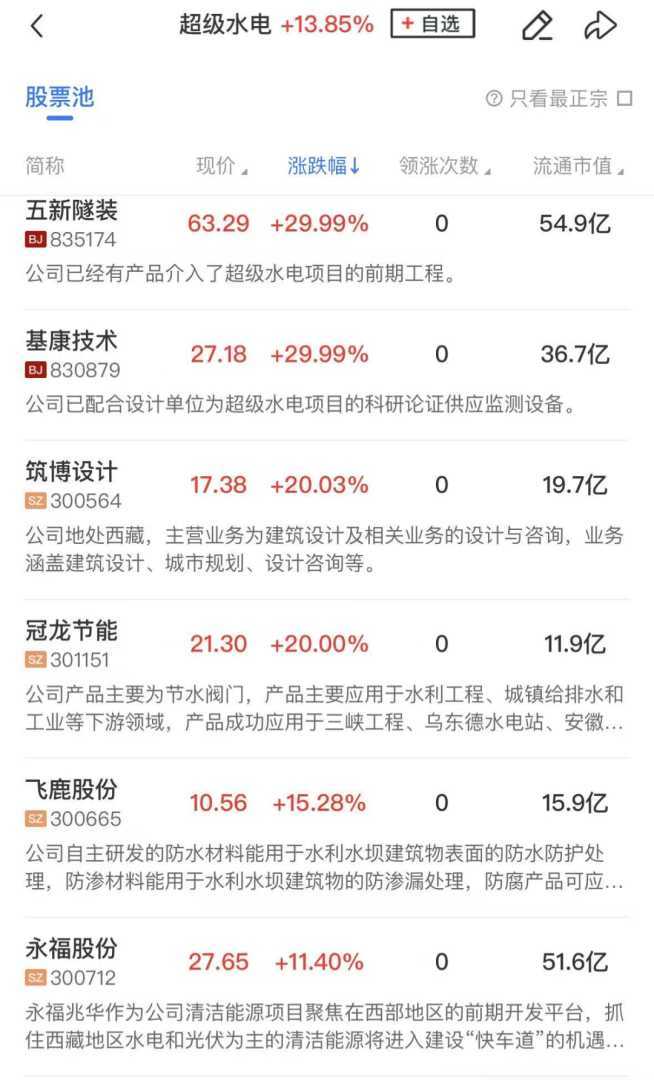The width and height of the screenshot is (654, 1080).
Task: Sort the list by 涨跌幅
Action: [x=323, y=166]
